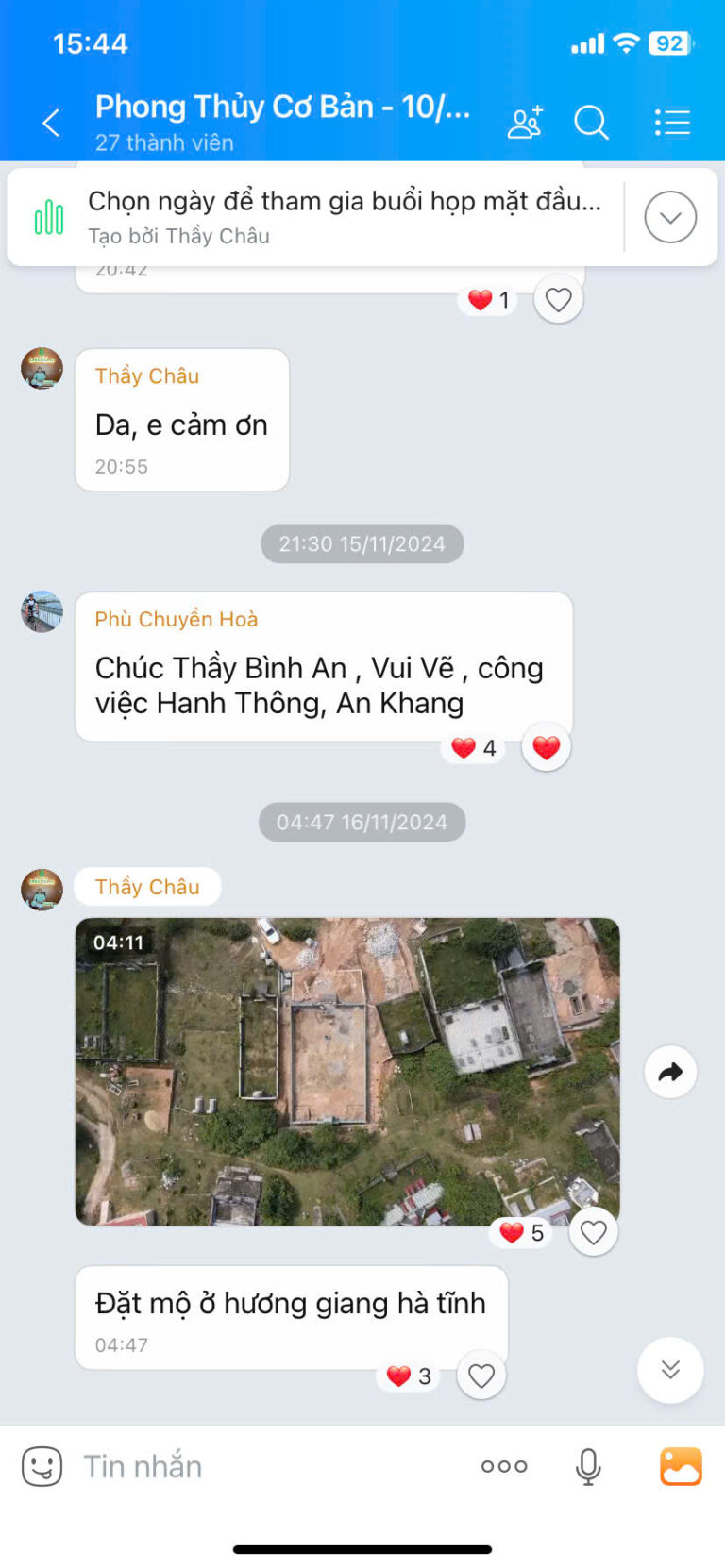Search messages in this chat
Viewport: 725px width, 1568px height.
[591, 123]
